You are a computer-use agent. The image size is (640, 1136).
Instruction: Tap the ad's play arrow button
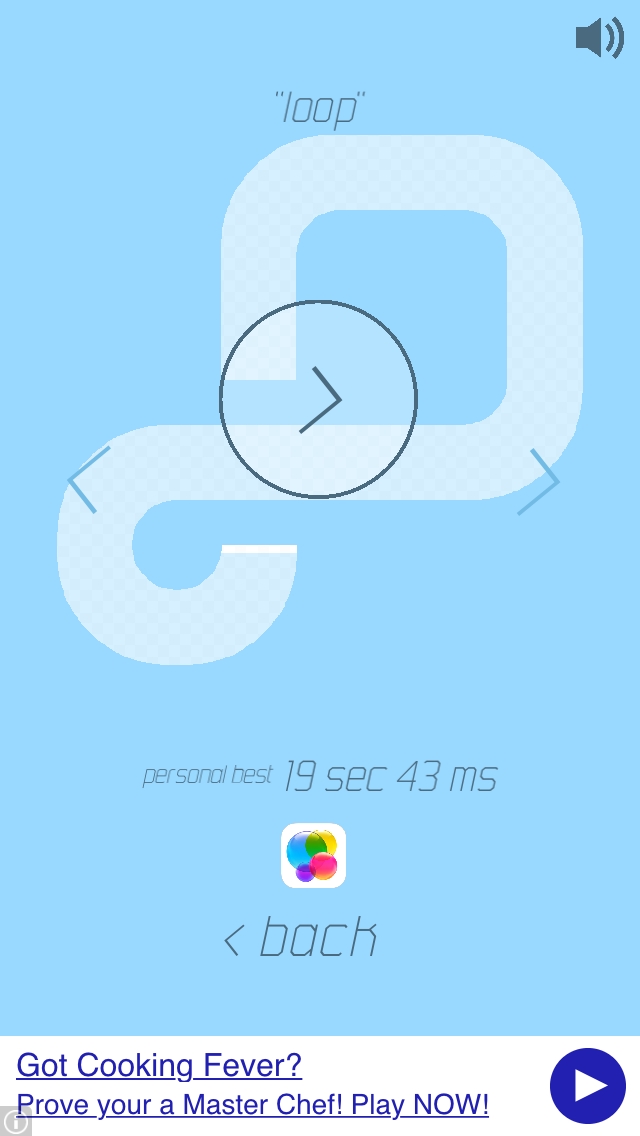click(587, 1085)
